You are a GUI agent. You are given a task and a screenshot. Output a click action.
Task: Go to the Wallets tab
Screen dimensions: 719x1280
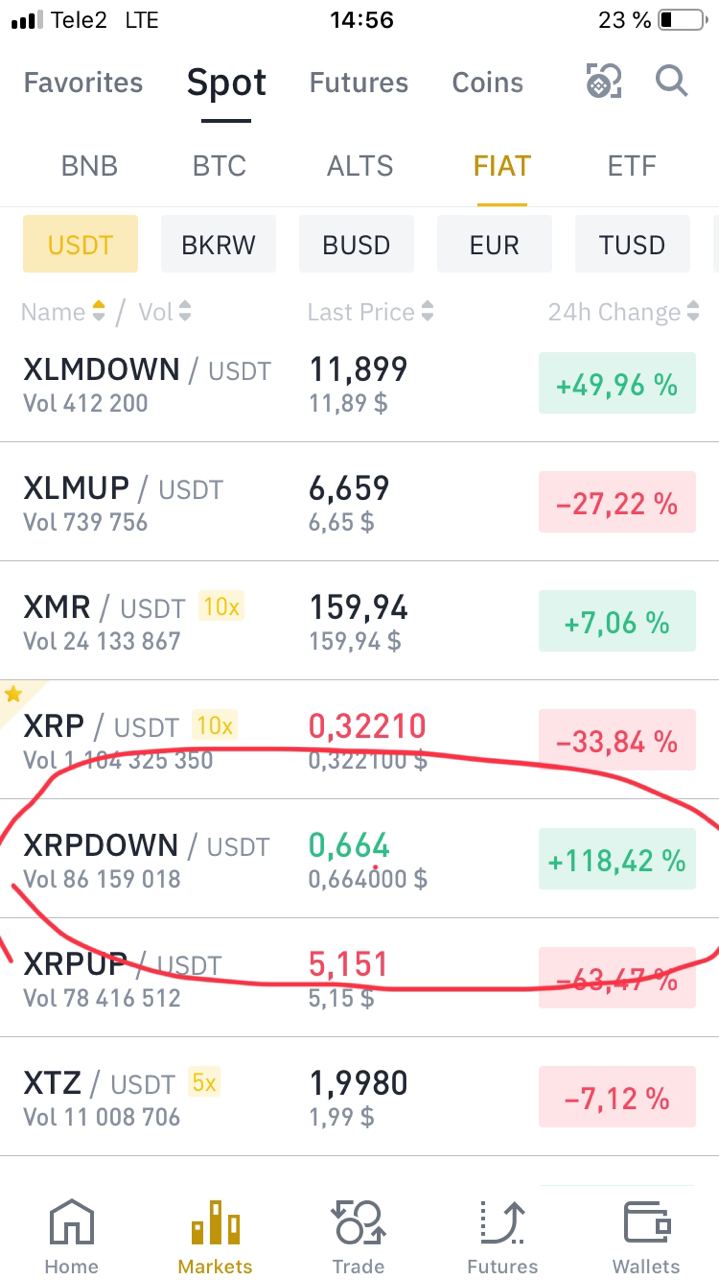(x=646, y=1237)
